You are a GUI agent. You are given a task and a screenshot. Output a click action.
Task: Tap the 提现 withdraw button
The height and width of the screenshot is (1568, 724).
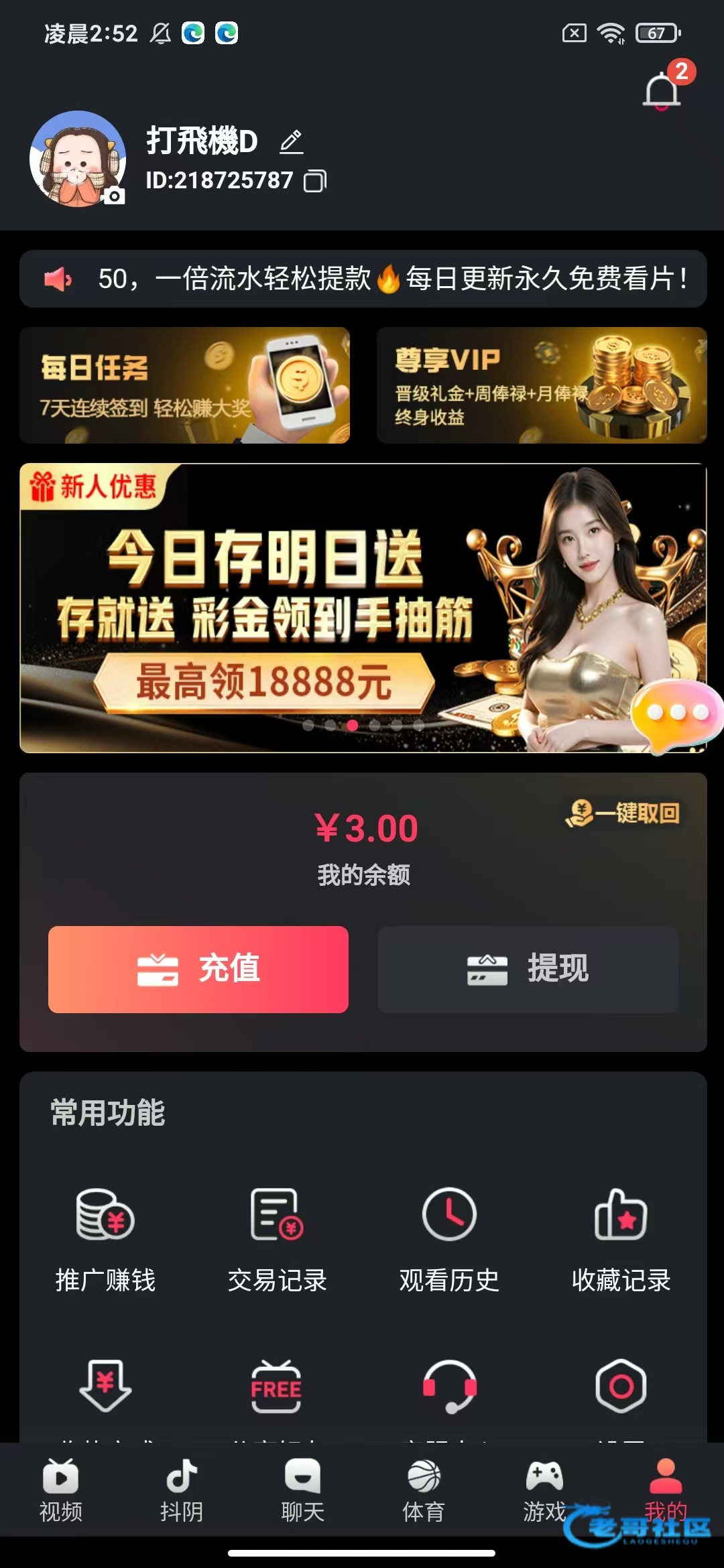[x=528, y=969]
